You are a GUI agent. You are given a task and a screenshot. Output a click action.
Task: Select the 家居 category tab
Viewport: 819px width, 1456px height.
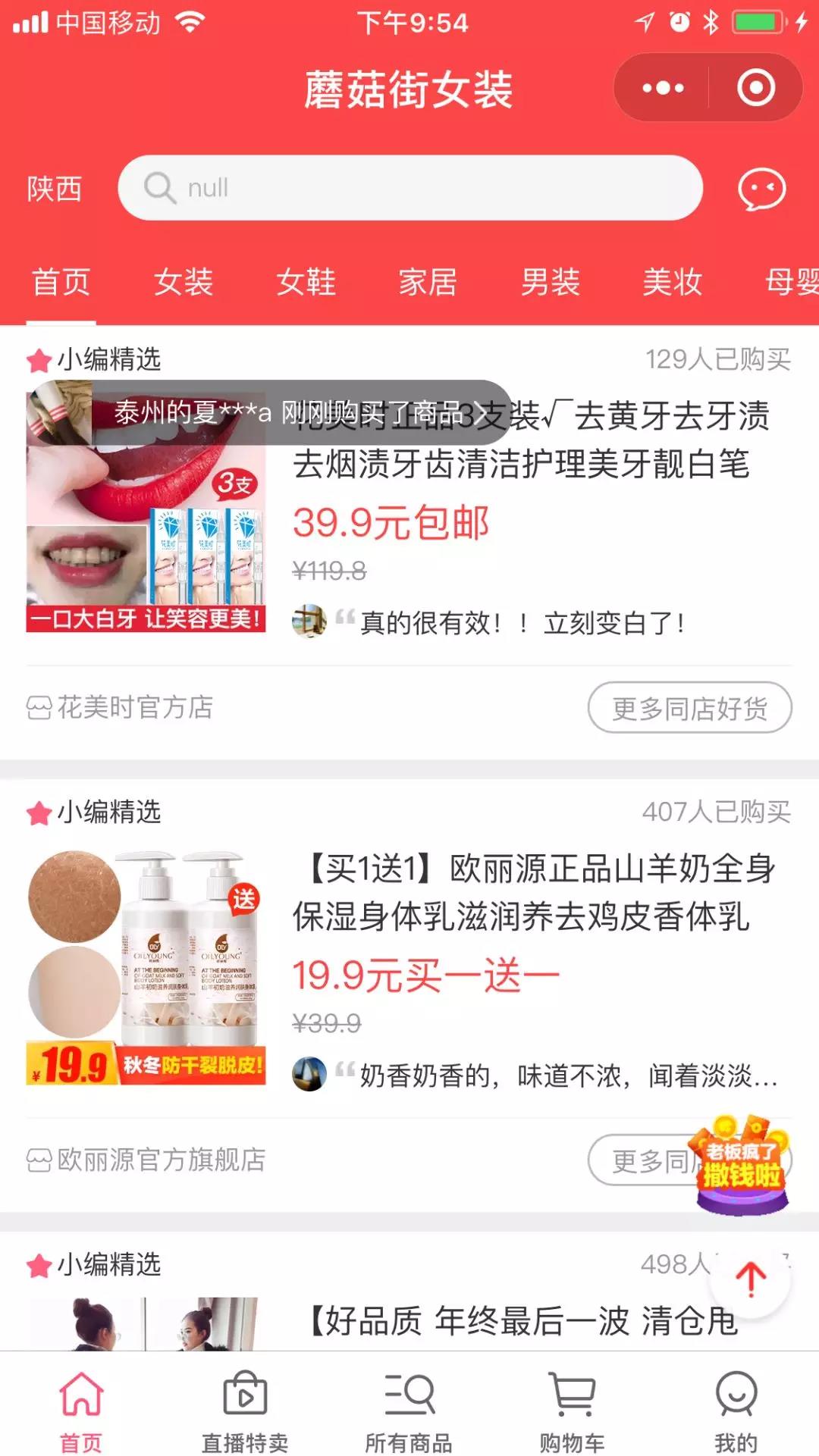pyautogui.click(x=428, y=282)
